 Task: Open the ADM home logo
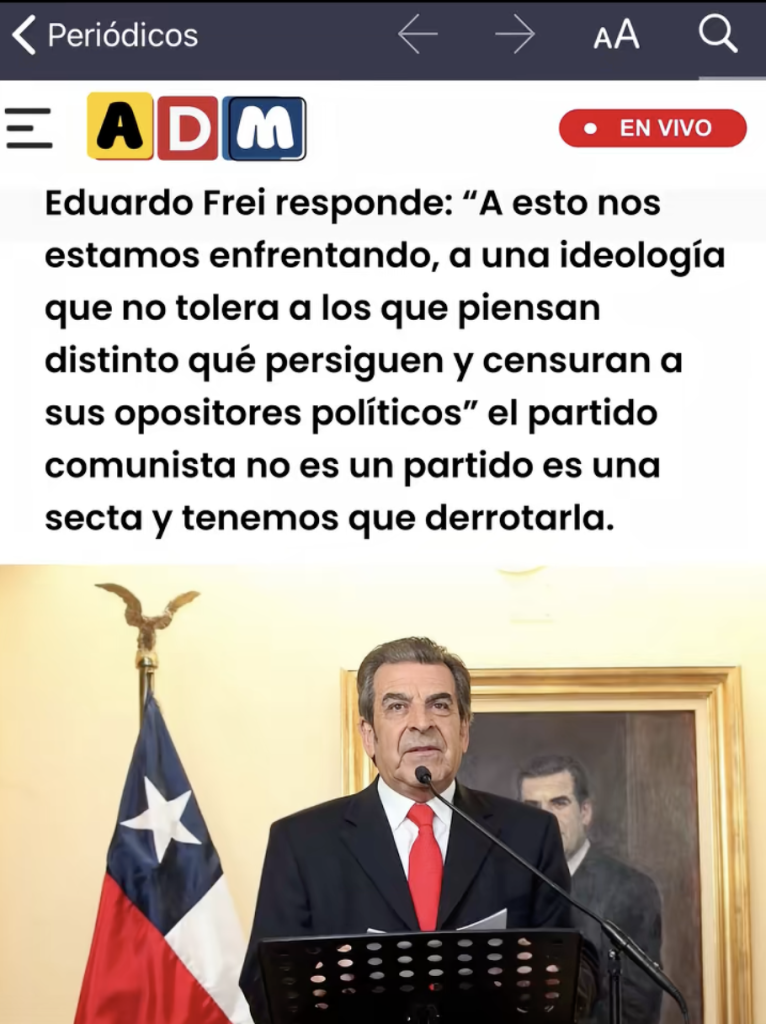point(197,127)
